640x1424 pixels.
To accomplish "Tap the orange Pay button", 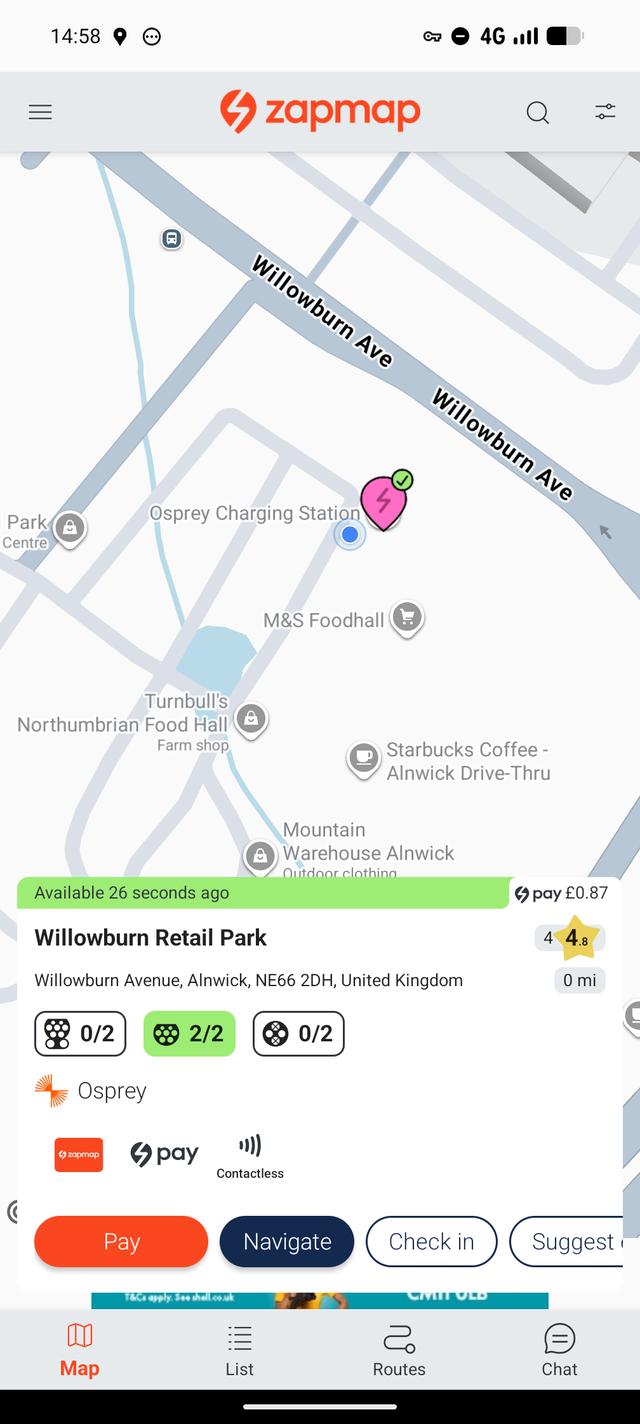I will tap(121, 1241).
